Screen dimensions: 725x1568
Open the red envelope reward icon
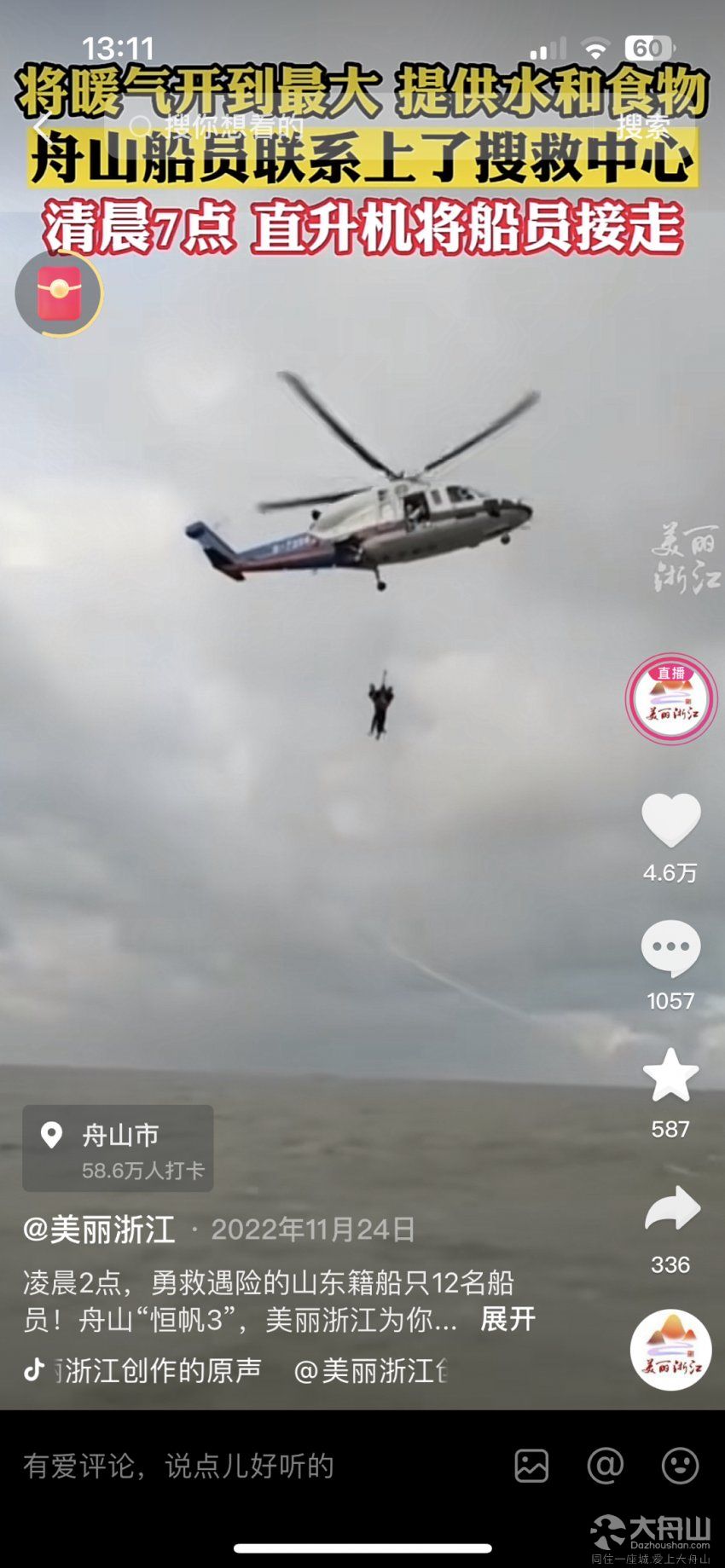59,293
